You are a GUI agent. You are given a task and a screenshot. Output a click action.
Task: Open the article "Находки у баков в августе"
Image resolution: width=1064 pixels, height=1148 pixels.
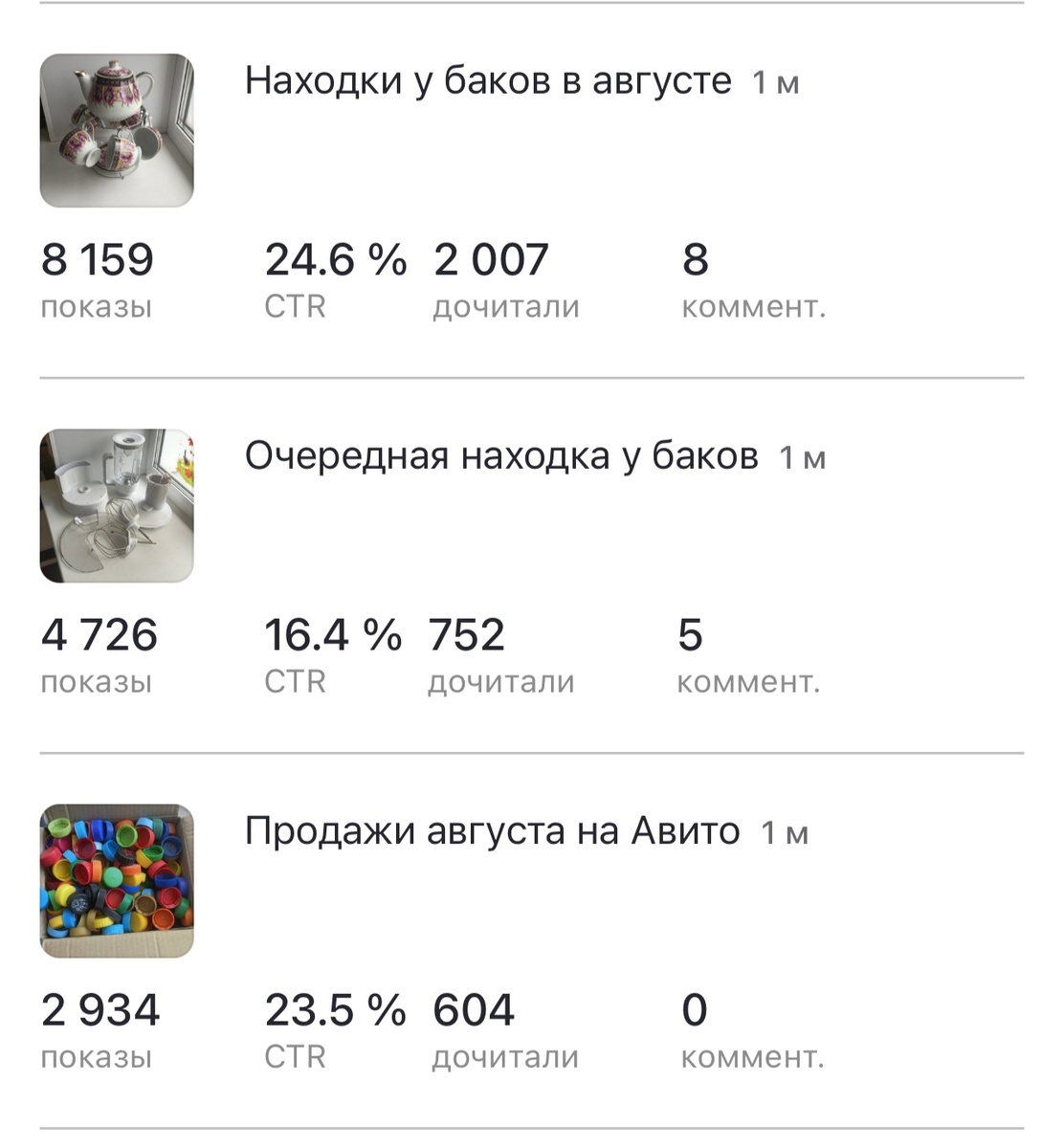tap(487, 80)
